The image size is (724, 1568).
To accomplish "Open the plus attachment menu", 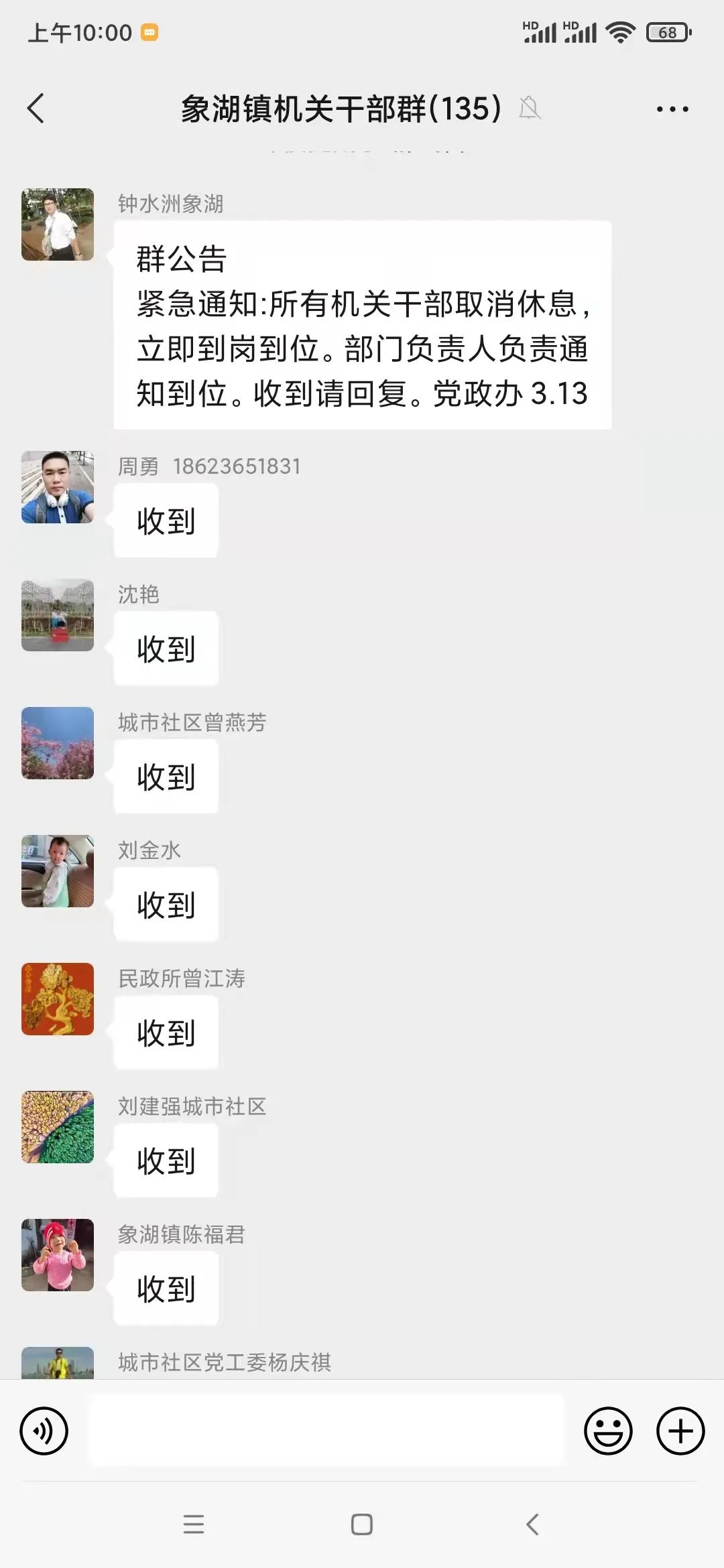I will click(680, 1431).
